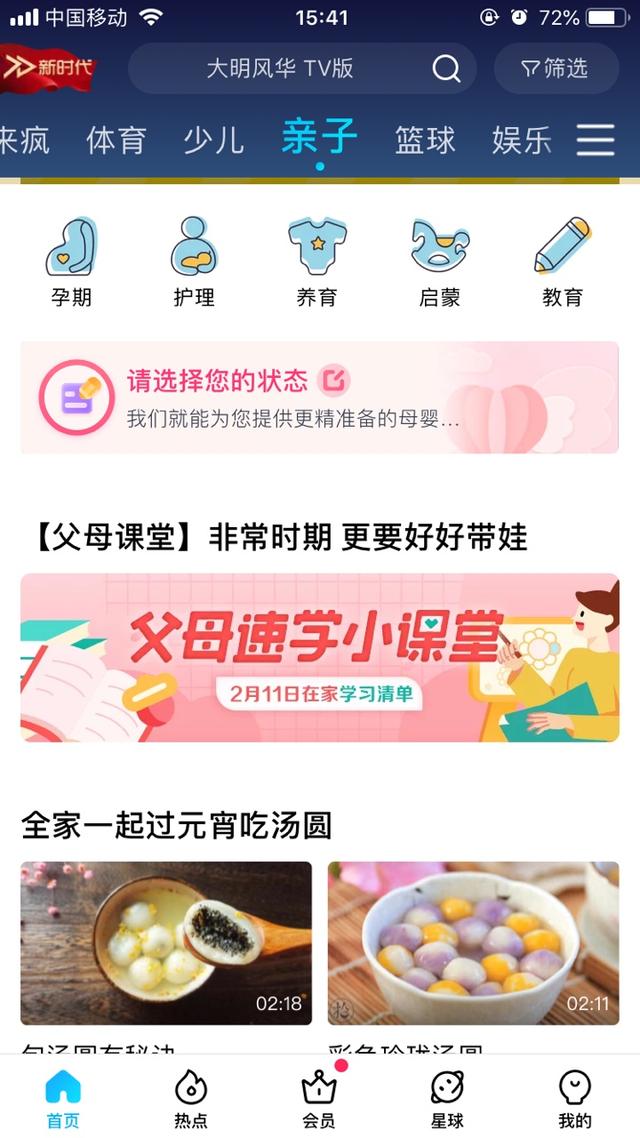The width and height of the screenshot is (640, 1138).
Task: Open the 教育 category
Action: pos(562,262)
